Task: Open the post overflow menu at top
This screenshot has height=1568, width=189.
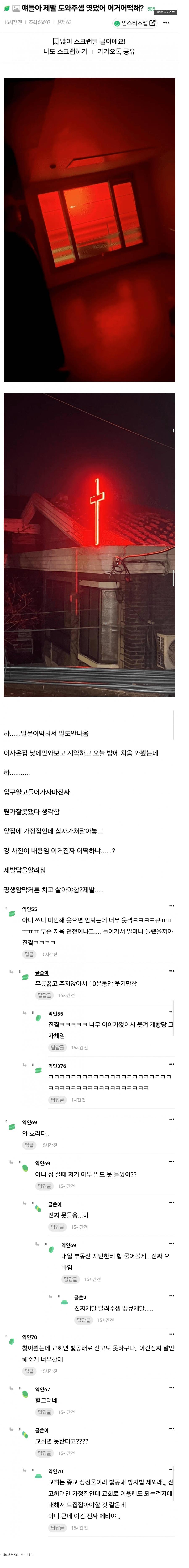Action: click(166, 22)
